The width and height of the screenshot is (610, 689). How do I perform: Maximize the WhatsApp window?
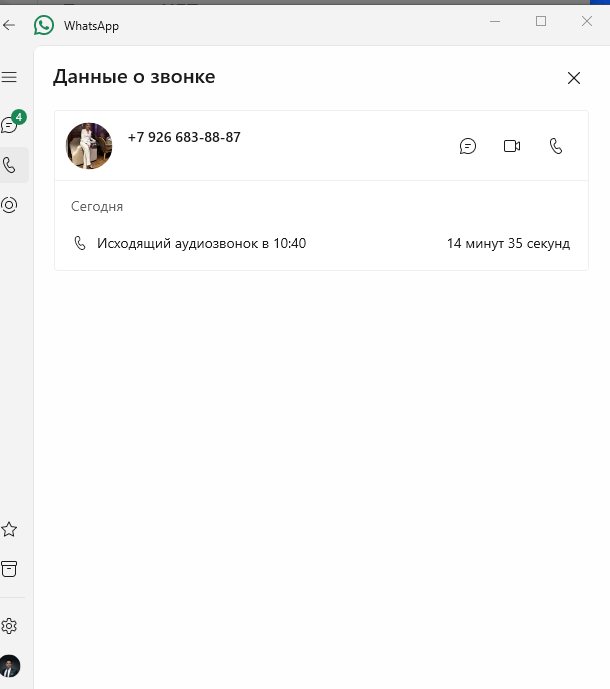(541, 21)
